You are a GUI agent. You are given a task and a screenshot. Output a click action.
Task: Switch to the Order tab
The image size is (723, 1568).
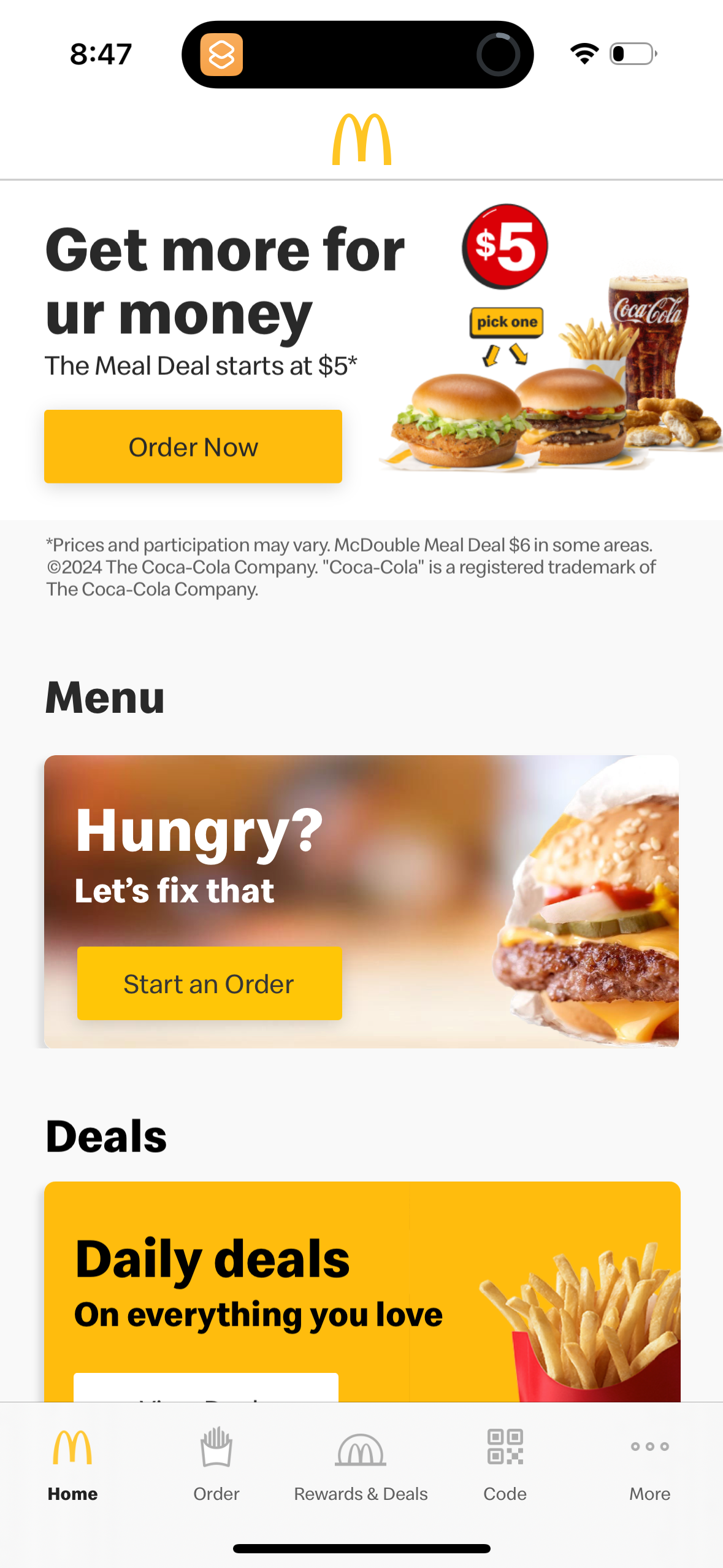[216, 1472]
